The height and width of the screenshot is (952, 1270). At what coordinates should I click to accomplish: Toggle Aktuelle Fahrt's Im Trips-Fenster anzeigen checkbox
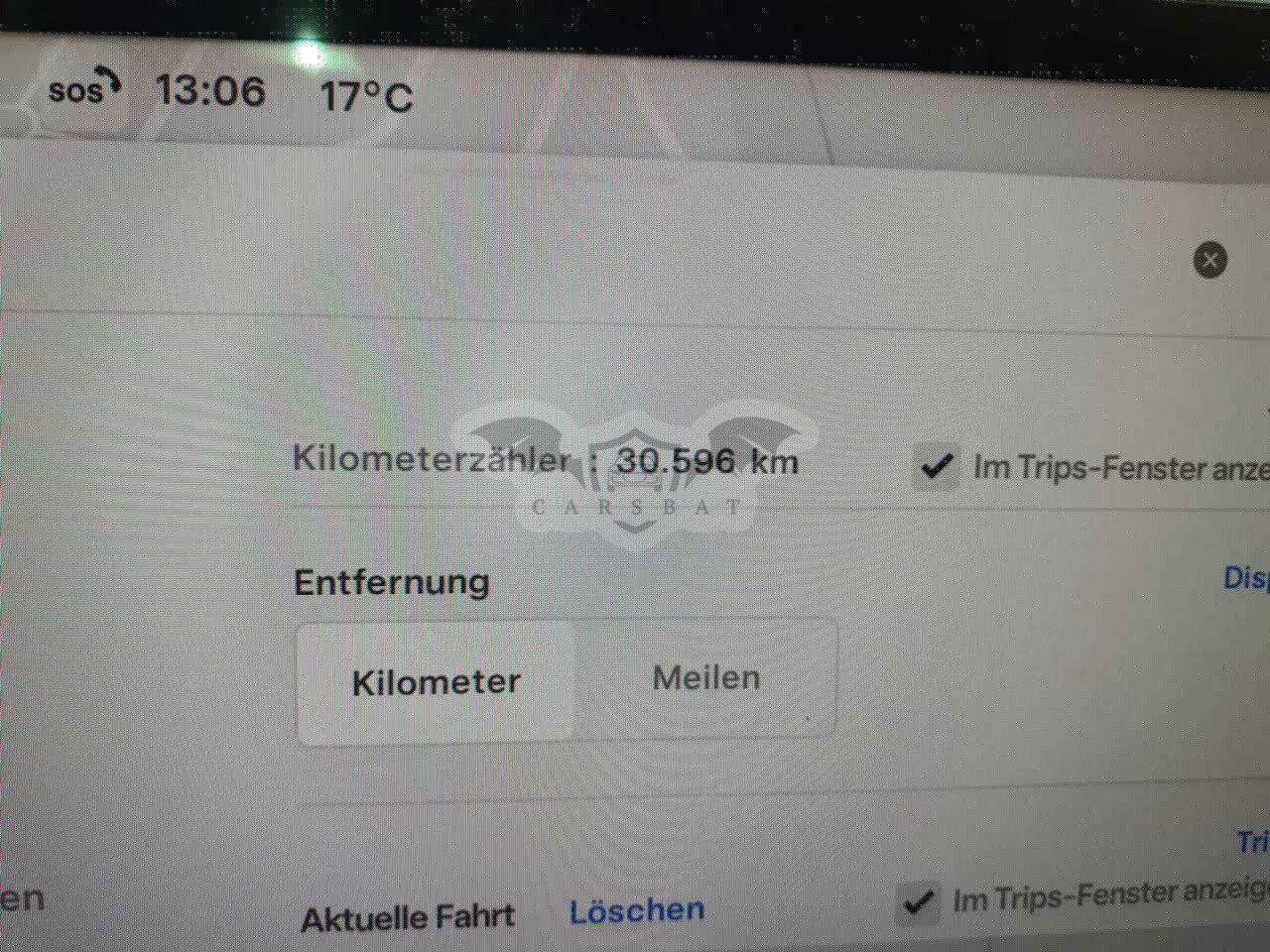(919, 902)
